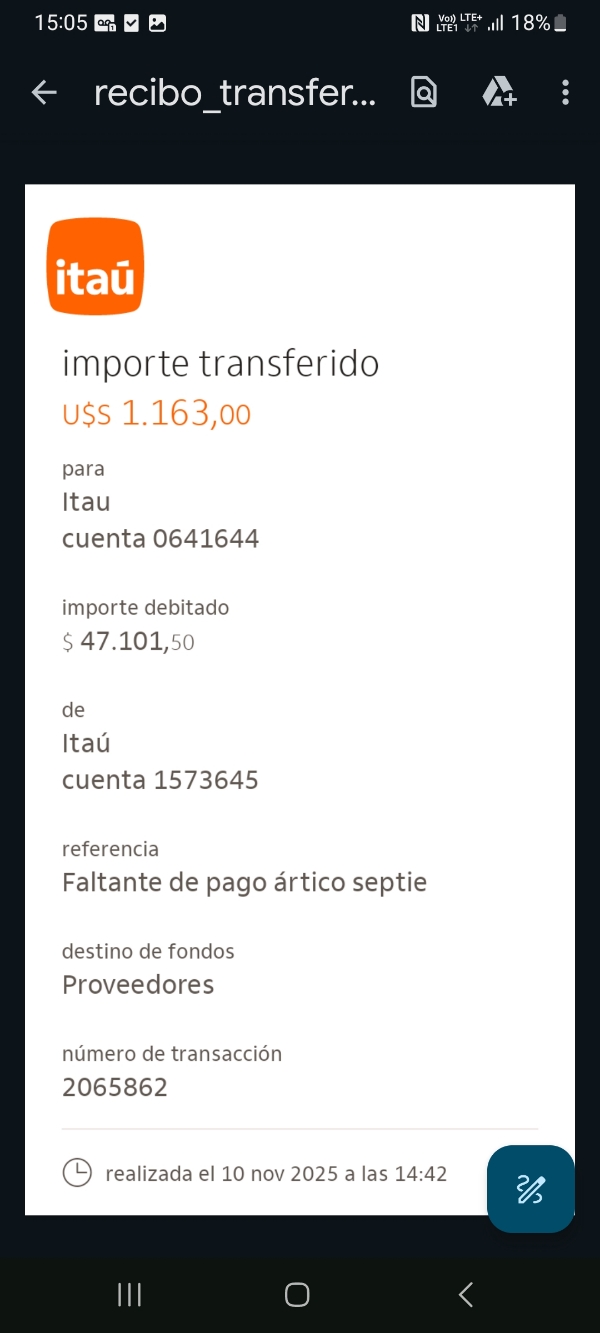Open recent apps from the navigation bar
The height and width of the screenshot is (1333, 600).
coord(129,1295)
